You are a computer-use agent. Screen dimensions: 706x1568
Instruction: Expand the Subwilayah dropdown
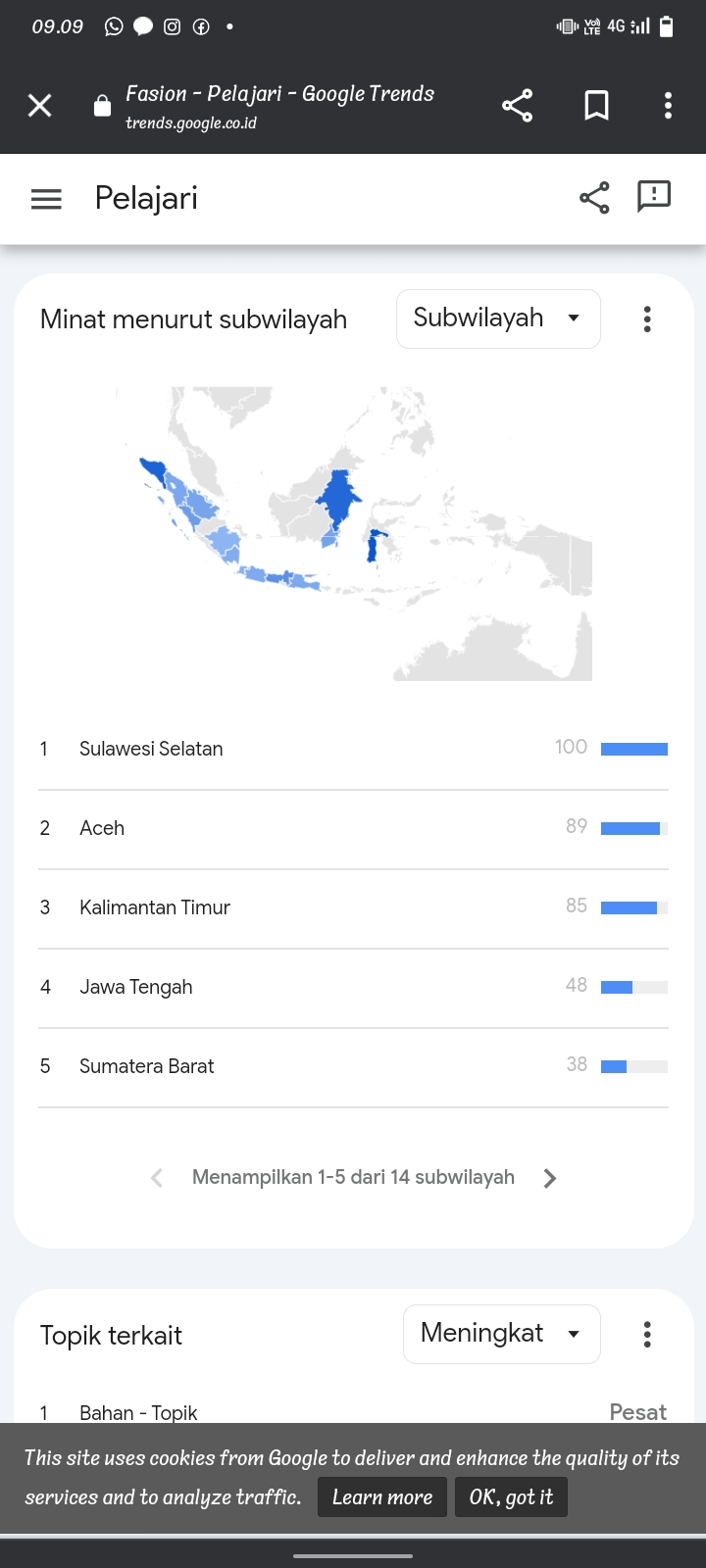click(498, 318)
